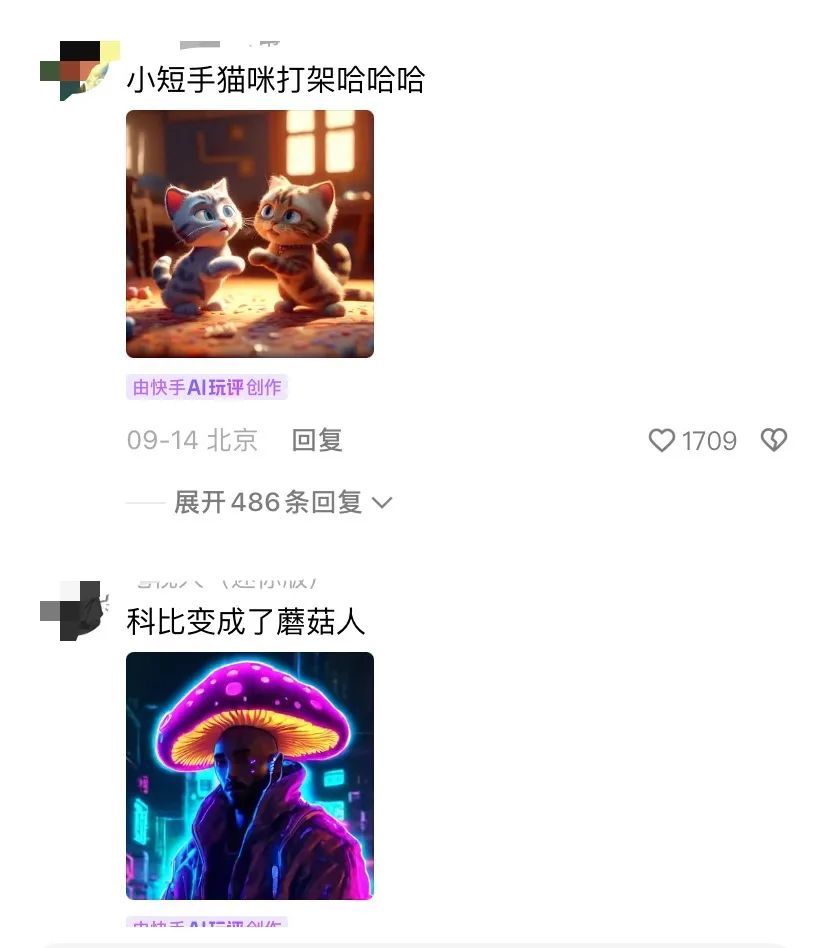
Task: Open the mushroom man image
Action: (x=249, y=775)
